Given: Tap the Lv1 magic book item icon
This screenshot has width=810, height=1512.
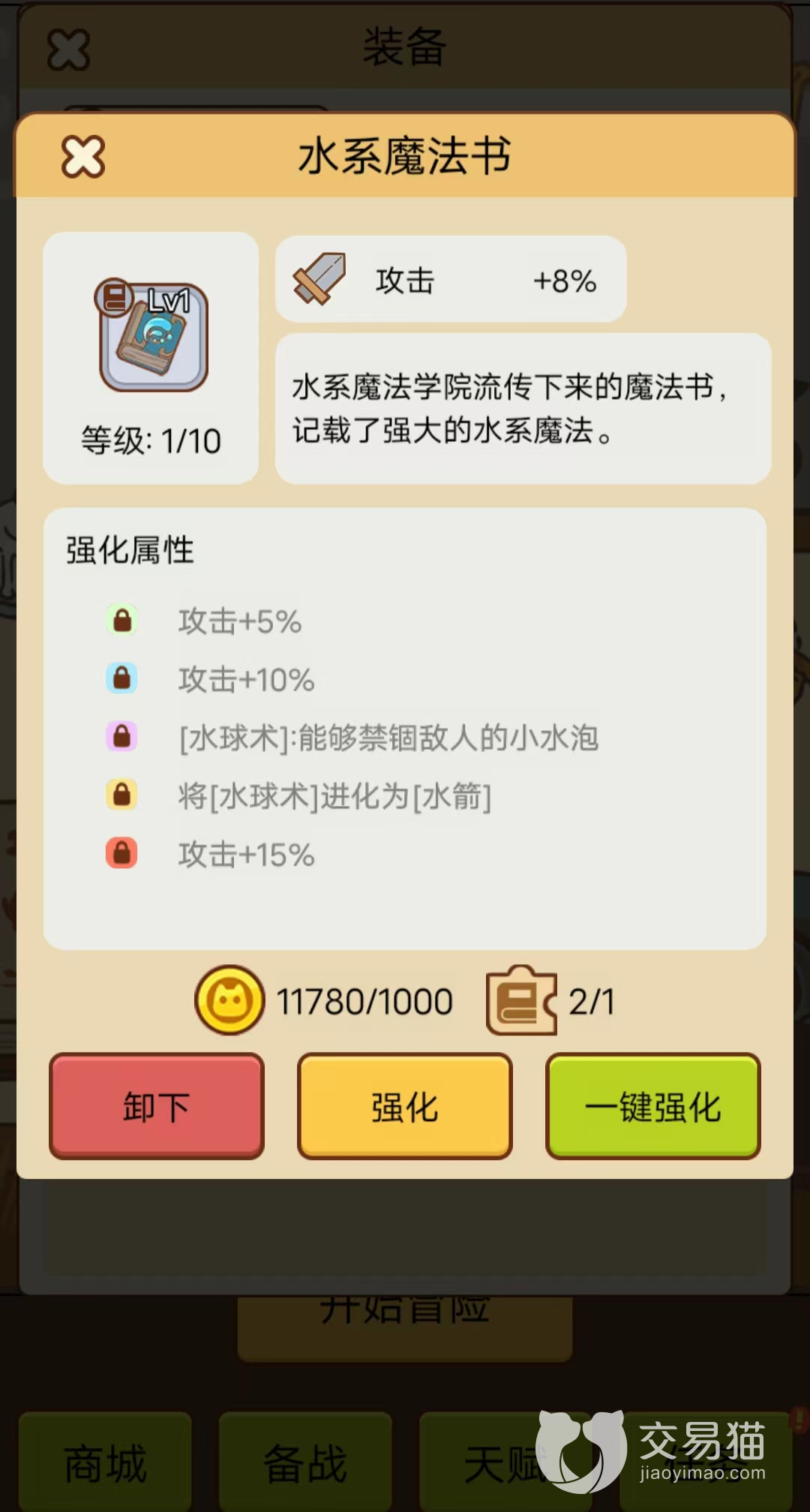Looking at the screenshot, I should (152, 335).
